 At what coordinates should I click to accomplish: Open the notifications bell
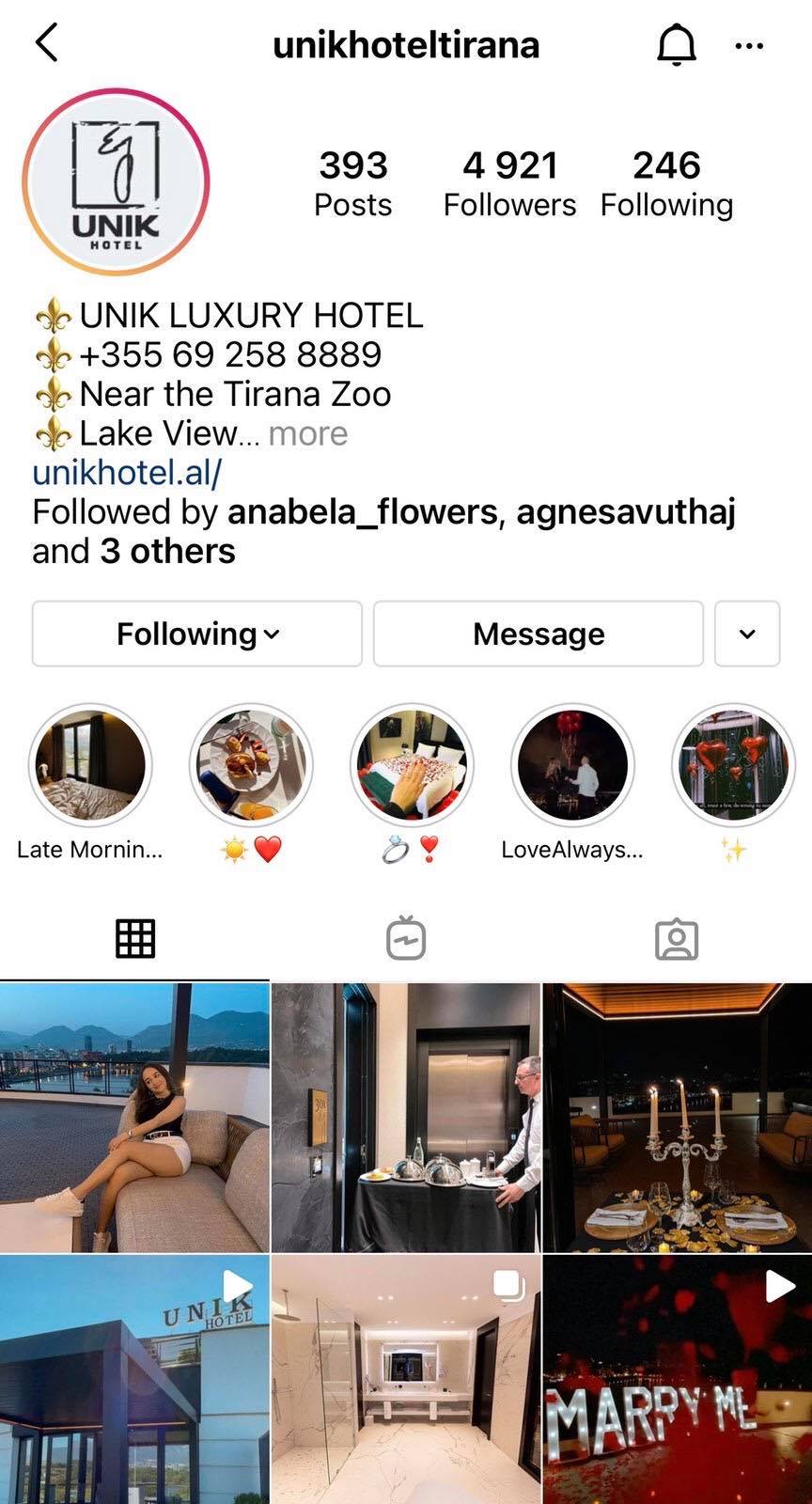pos(676,44)
